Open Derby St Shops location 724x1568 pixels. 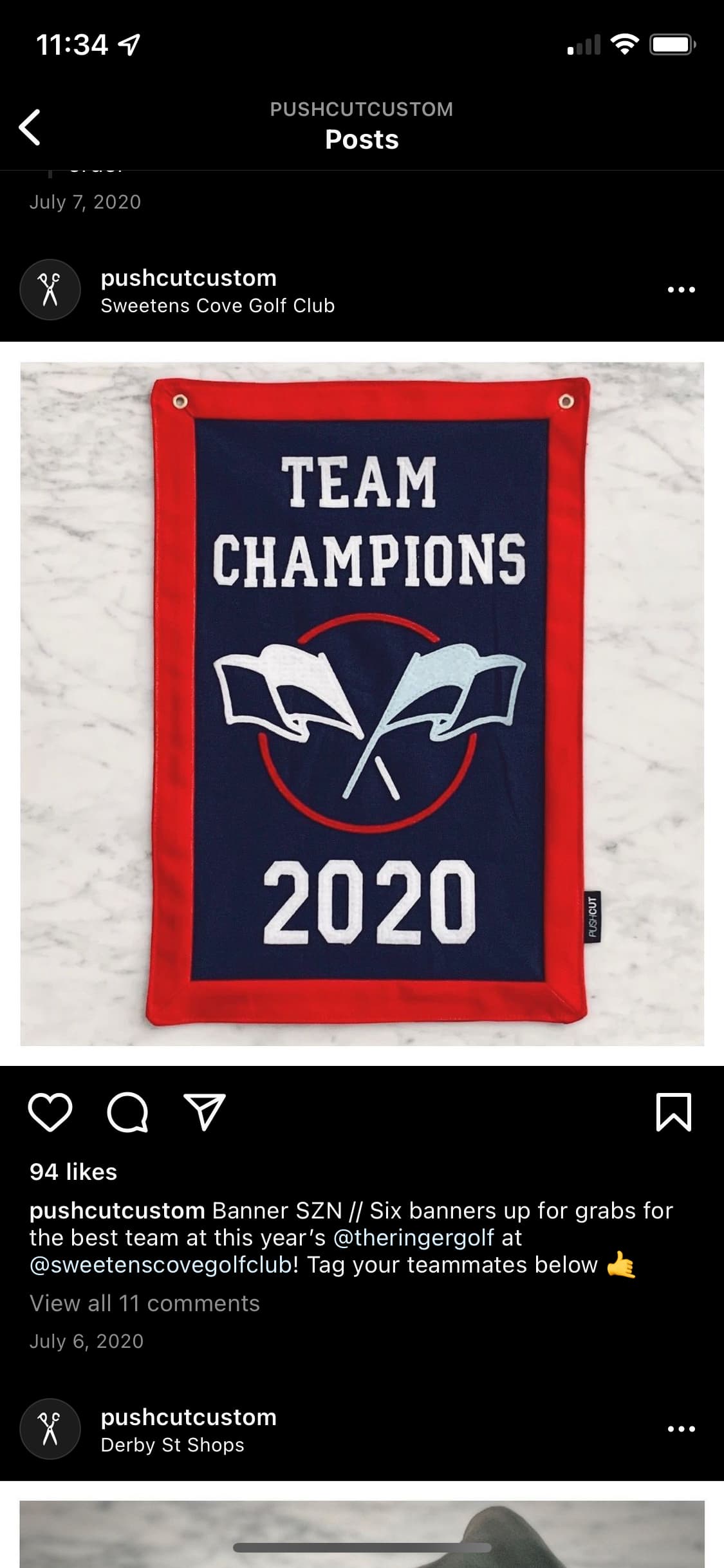[x=172, y=1445]
